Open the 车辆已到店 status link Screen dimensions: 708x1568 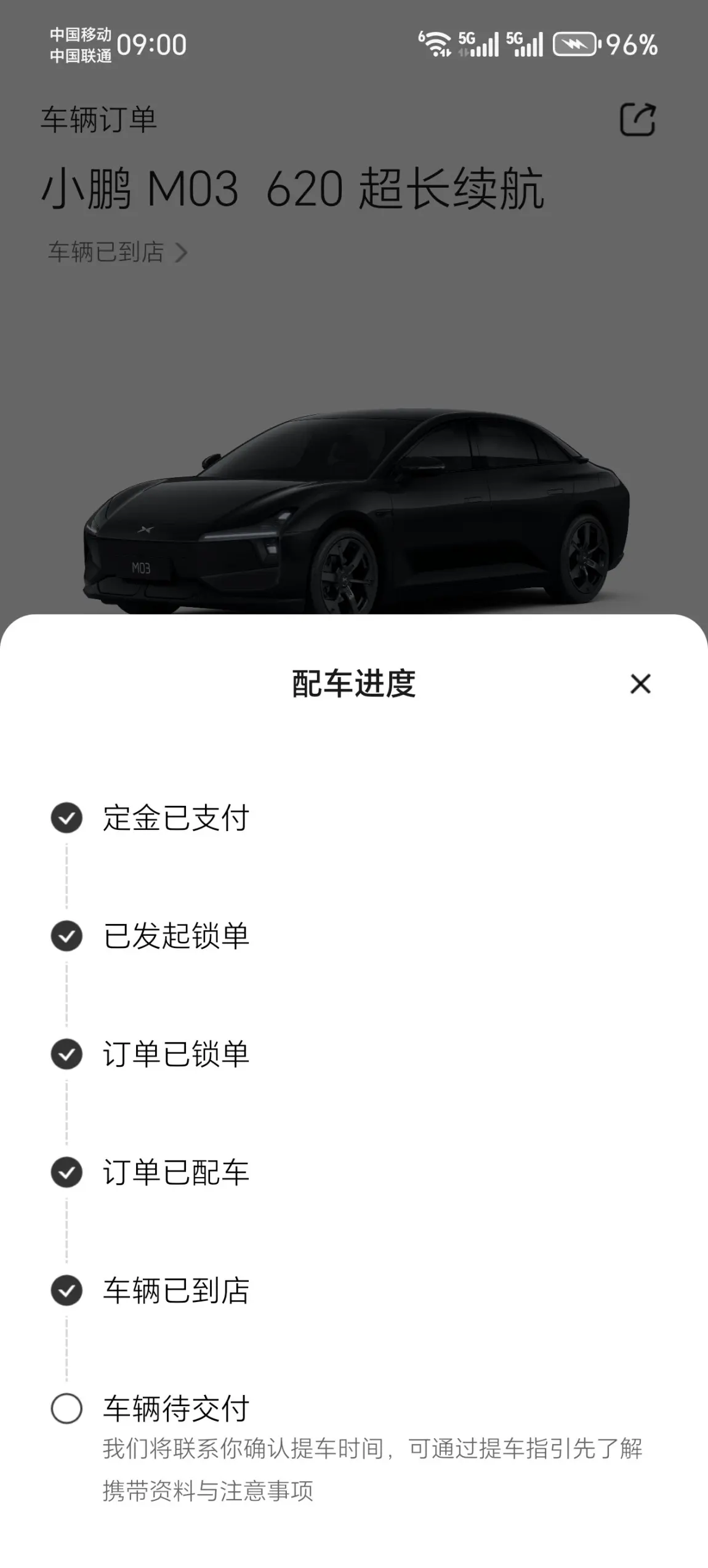pyautogui.click(x=117, y=252)
